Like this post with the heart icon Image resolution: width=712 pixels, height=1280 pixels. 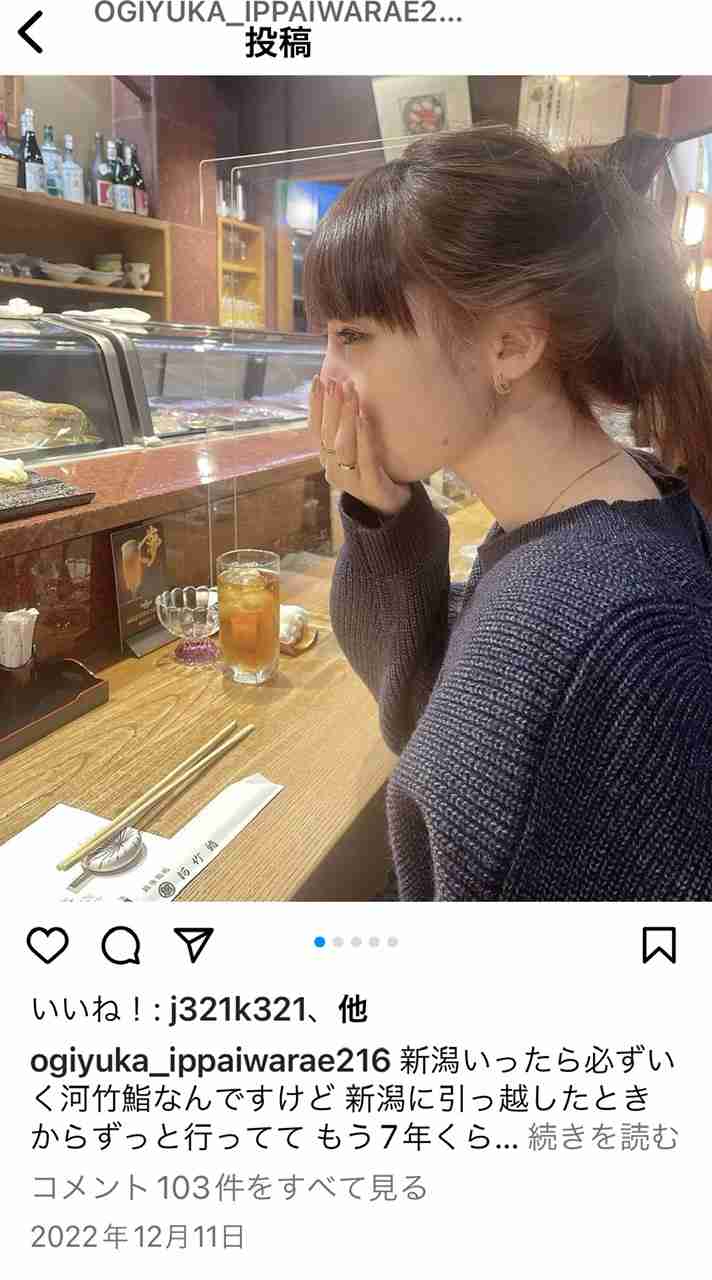[48, 945]
